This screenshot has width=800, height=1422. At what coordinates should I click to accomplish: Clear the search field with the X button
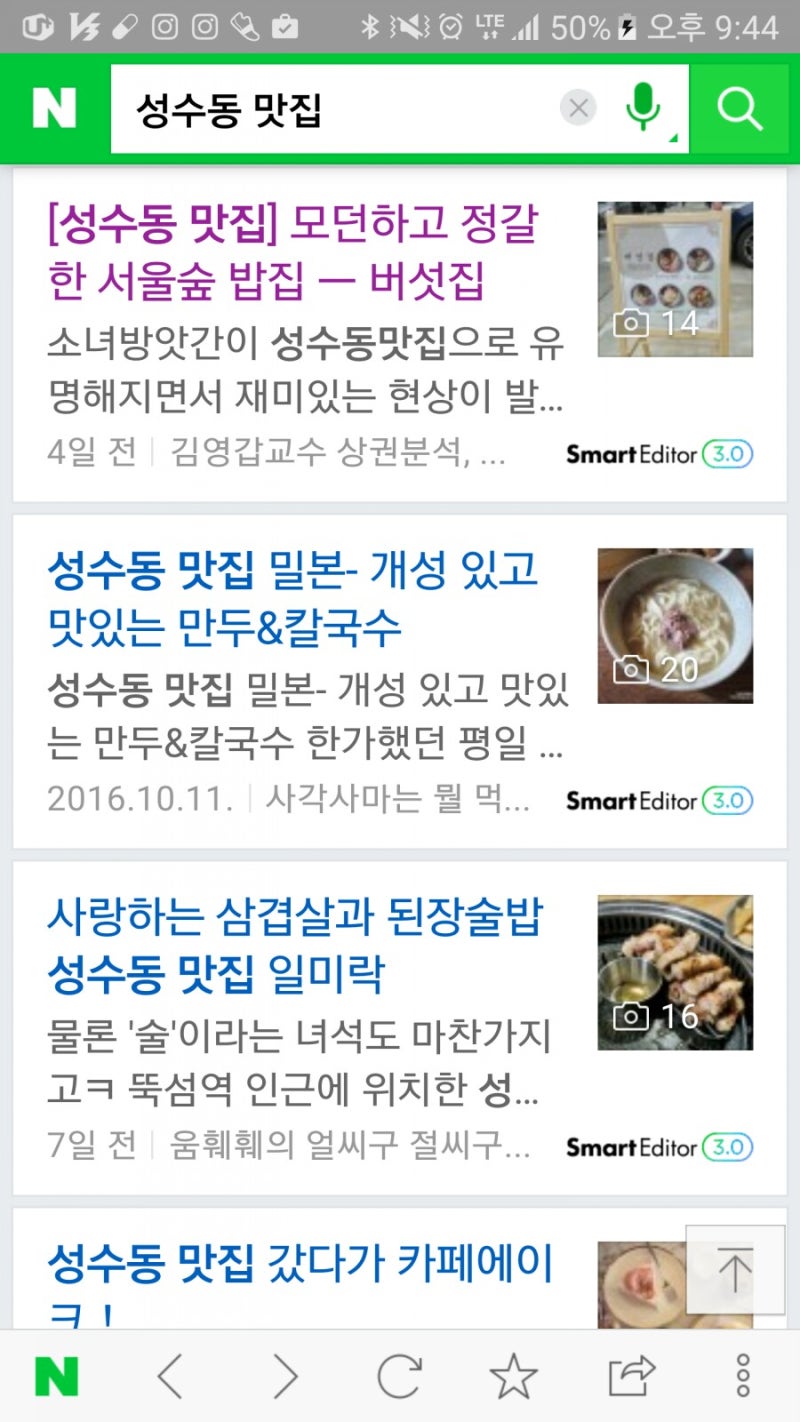coord(579,108)
